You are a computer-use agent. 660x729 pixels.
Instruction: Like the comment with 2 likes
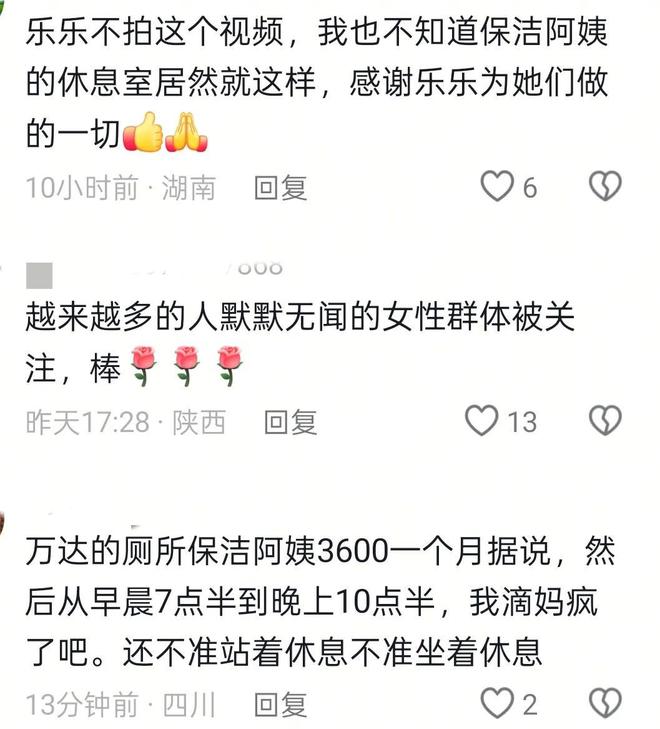coord(497,704)
